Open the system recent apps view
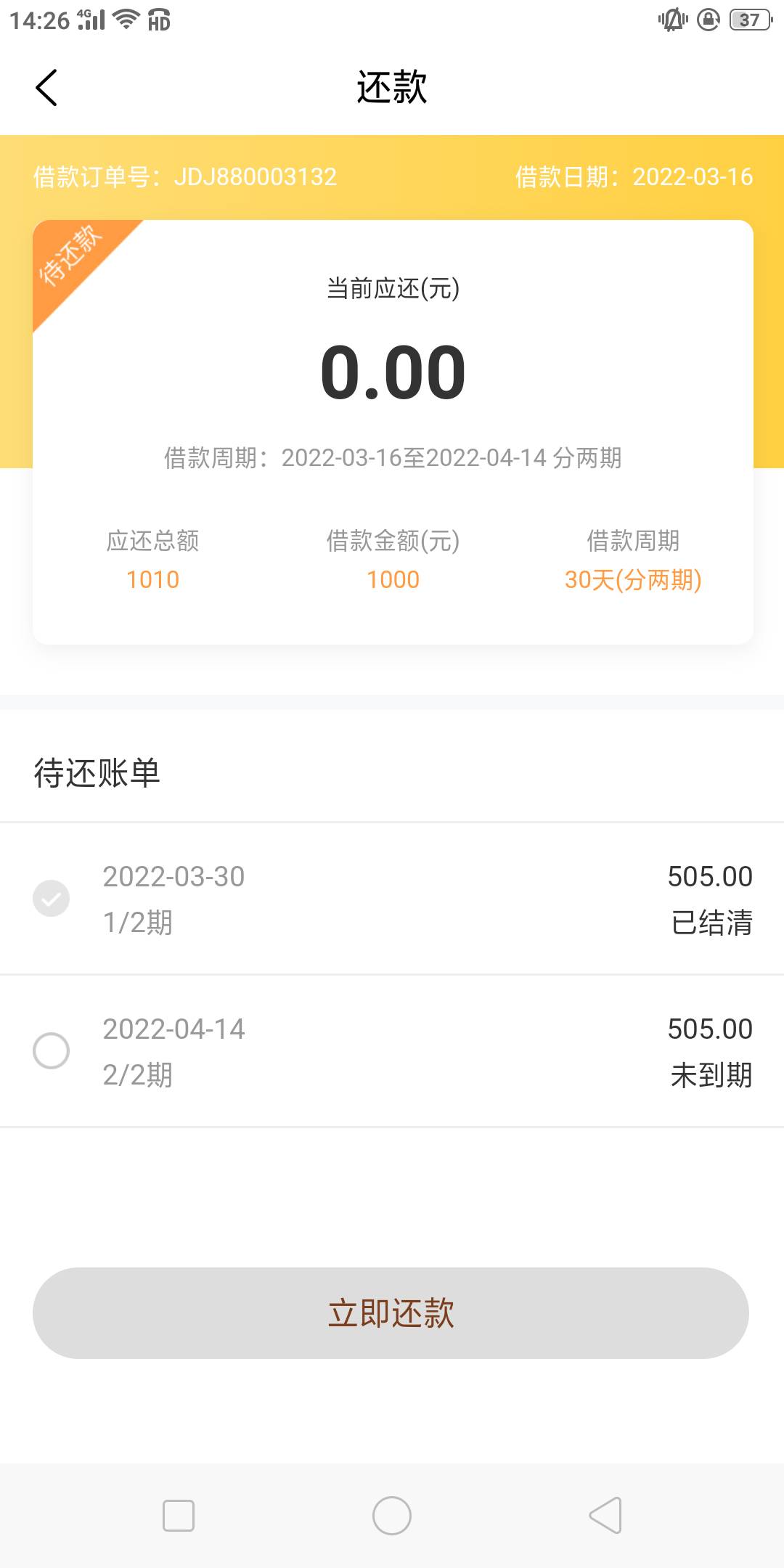Viewport: 784px width, 1568px height. click(179, 1516)
